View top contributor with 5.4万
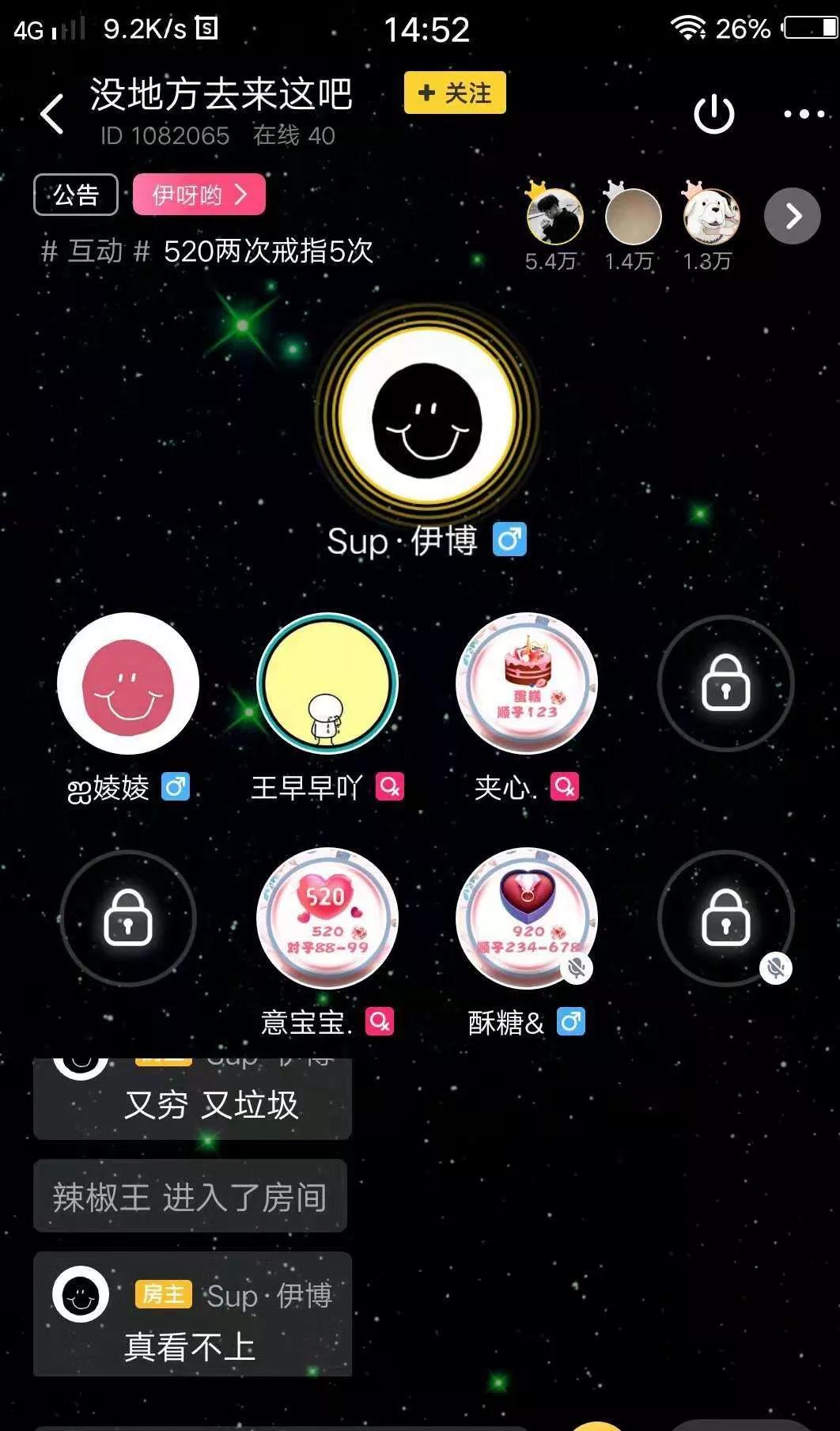This screenshot has width=840, height=1431. pos(554,216)
